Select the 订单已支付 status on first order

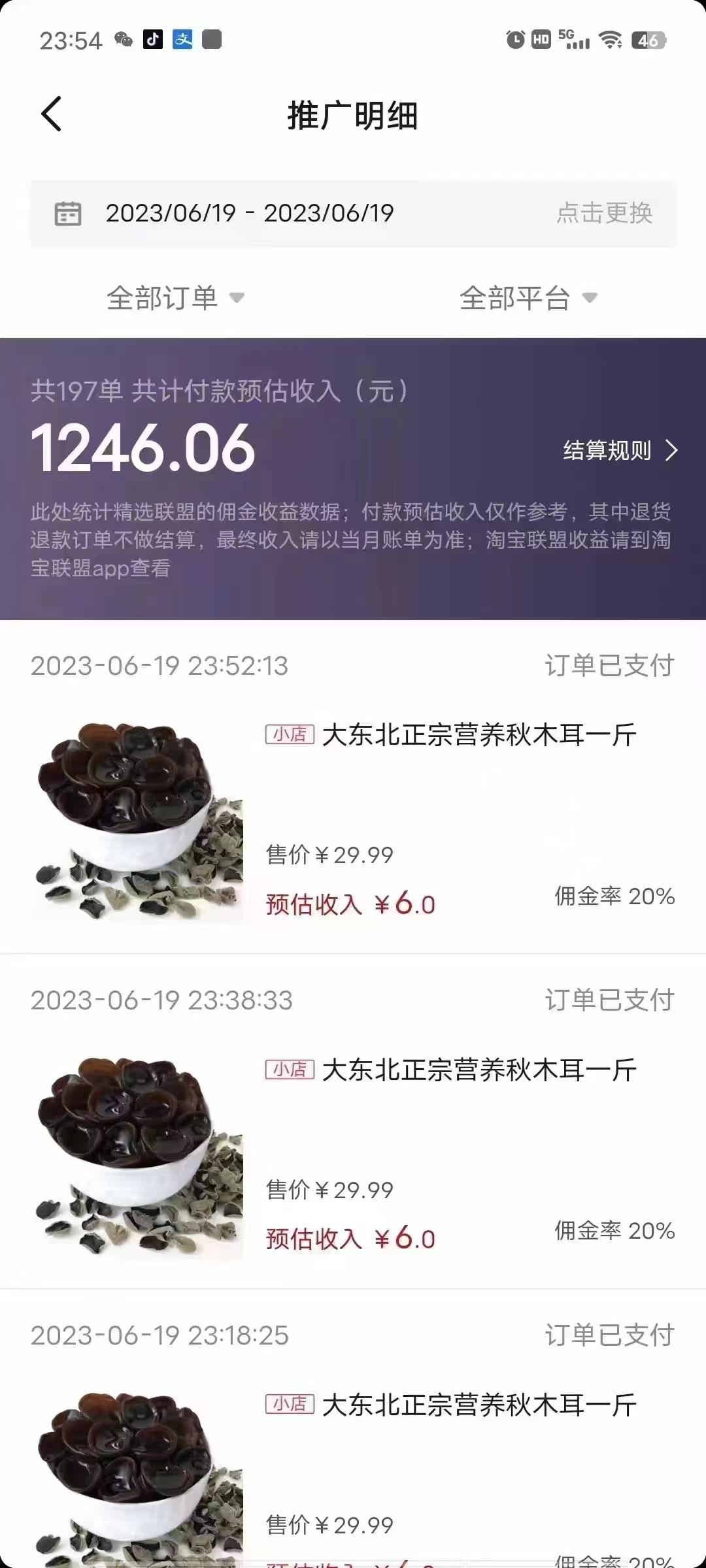pos(610,666)
